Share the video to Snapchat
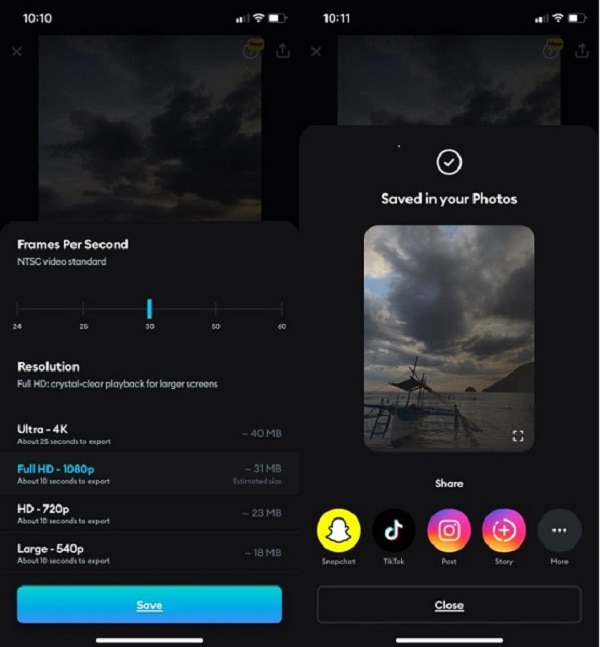Image resolution: width=600 pixels, height=647 pixels. [x=339, y=530]
